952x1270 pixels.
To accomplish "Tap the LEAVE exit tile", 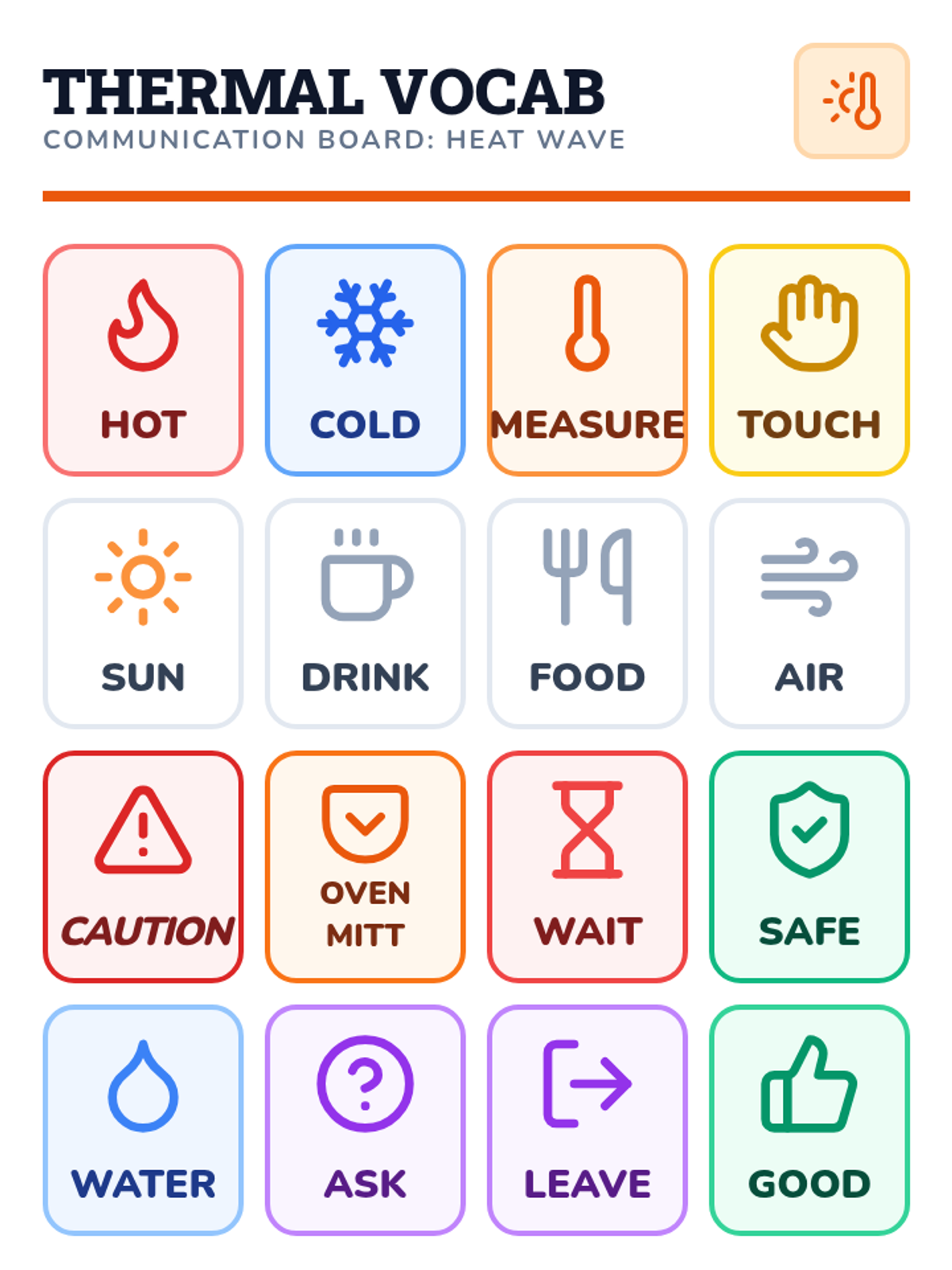I will pos(587,1119).
